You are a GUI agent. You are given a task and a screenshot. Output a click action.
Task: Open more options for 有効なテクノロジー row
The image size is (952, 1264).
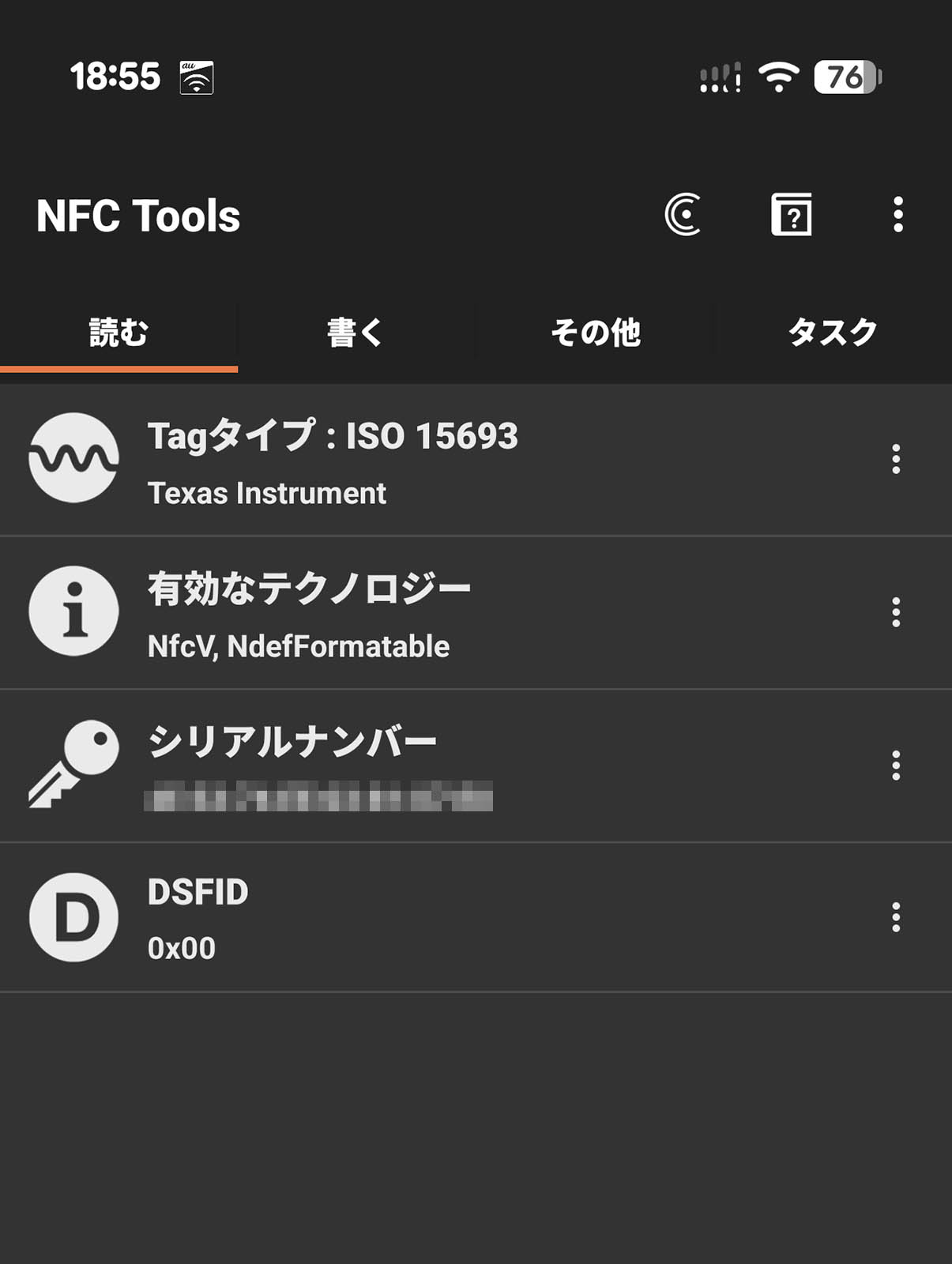895,613
